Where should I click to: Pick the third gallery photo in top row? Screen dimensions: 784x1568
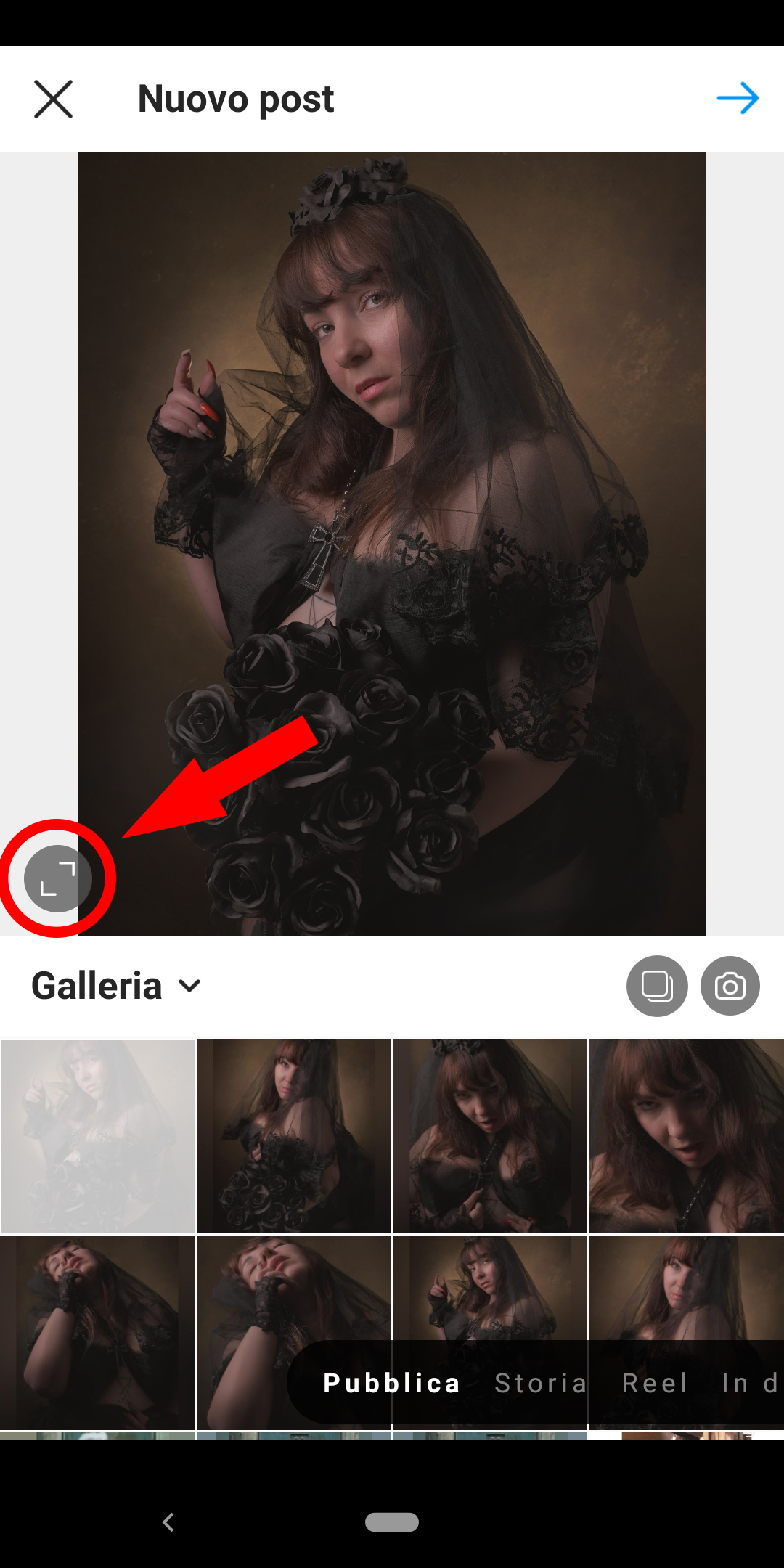point(490,1136)
